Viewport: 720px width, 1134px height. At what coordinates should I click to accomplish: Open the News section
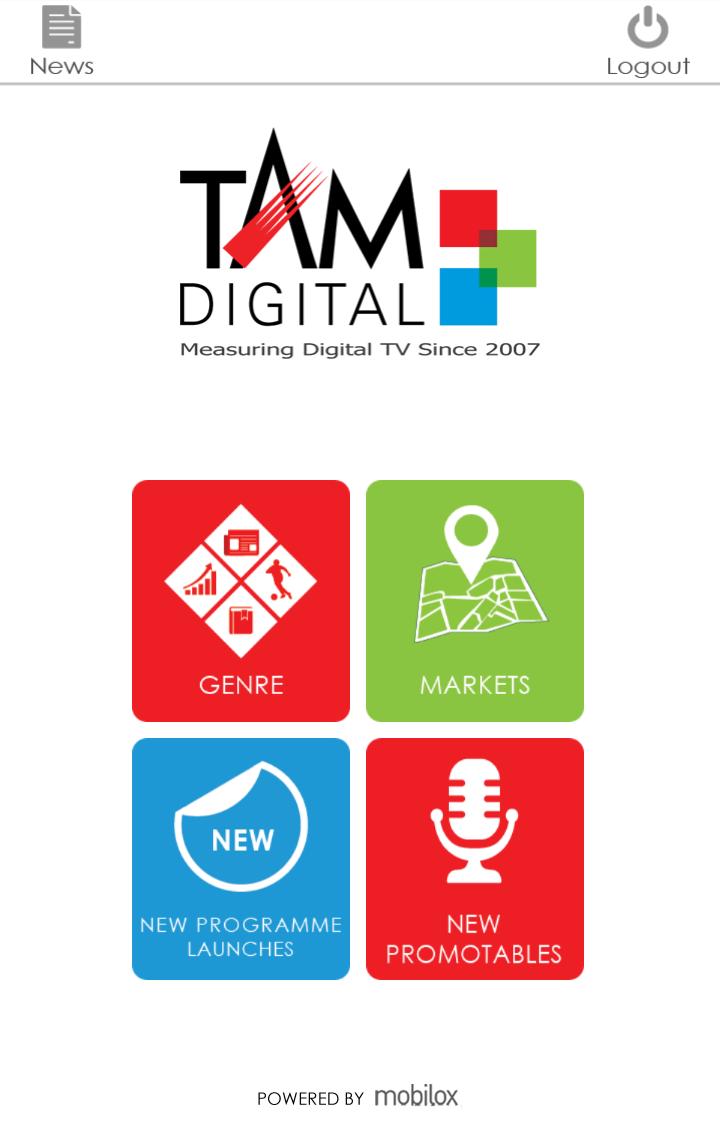click(61, 41)
